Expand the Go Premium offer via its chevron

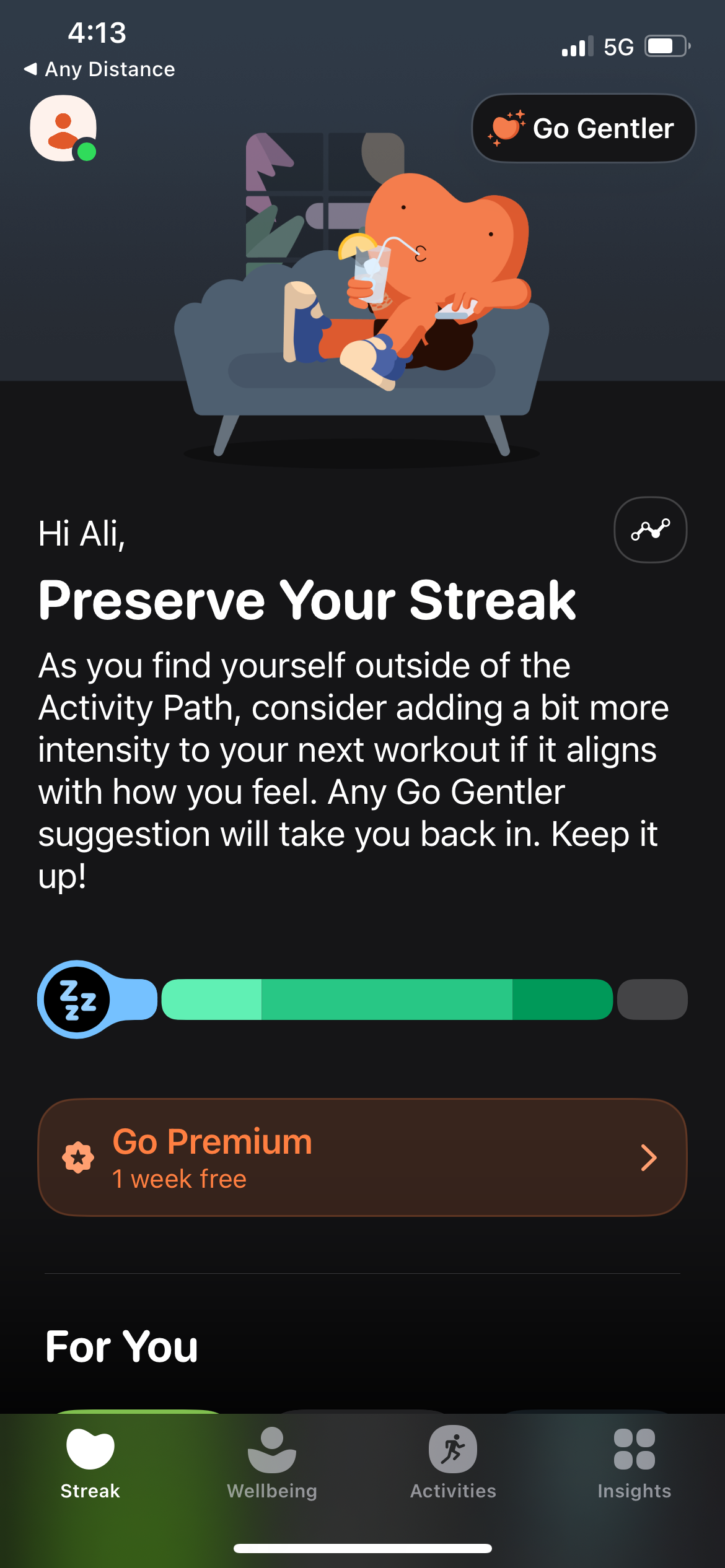click(648, 1157)
